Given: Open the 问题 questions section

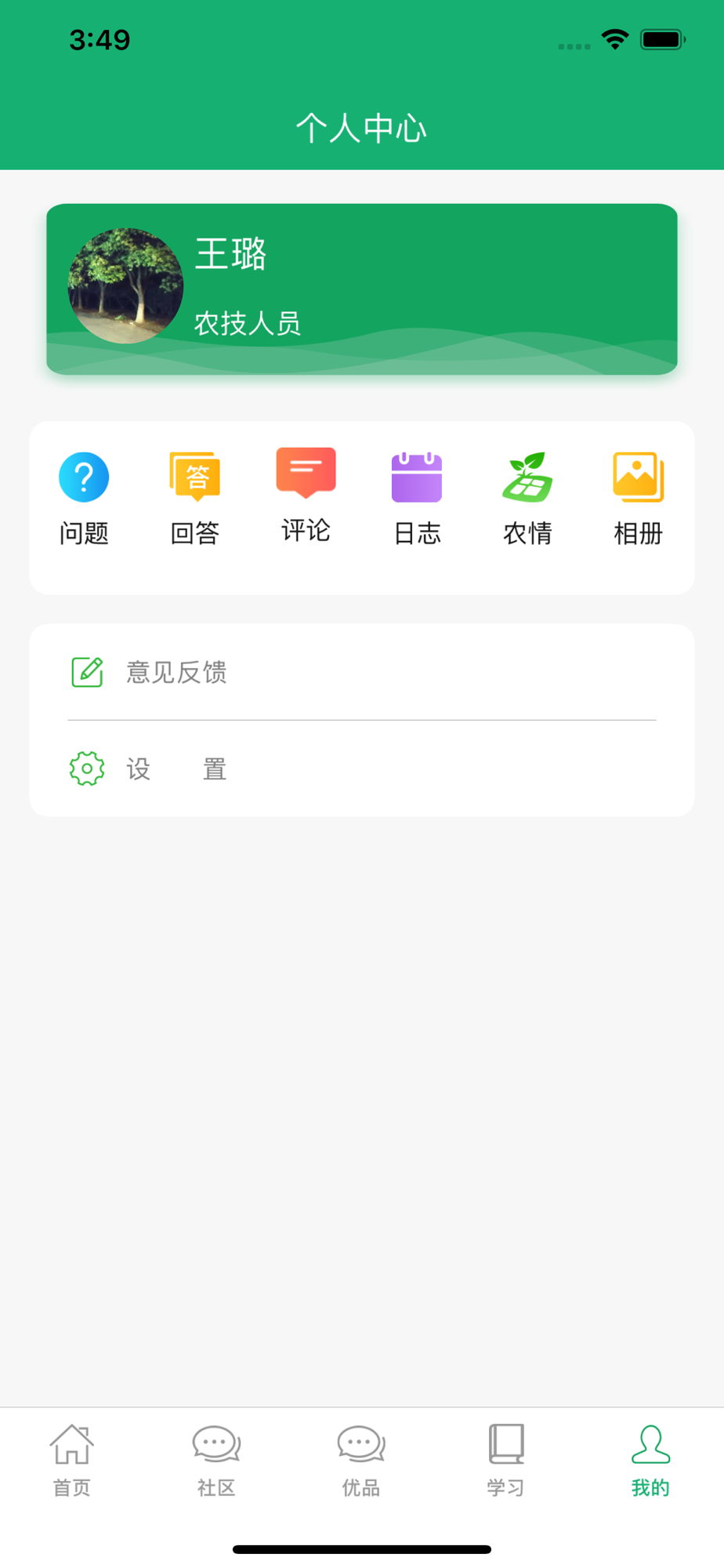Looking at the screenshot, I should [x=84, y=499].
